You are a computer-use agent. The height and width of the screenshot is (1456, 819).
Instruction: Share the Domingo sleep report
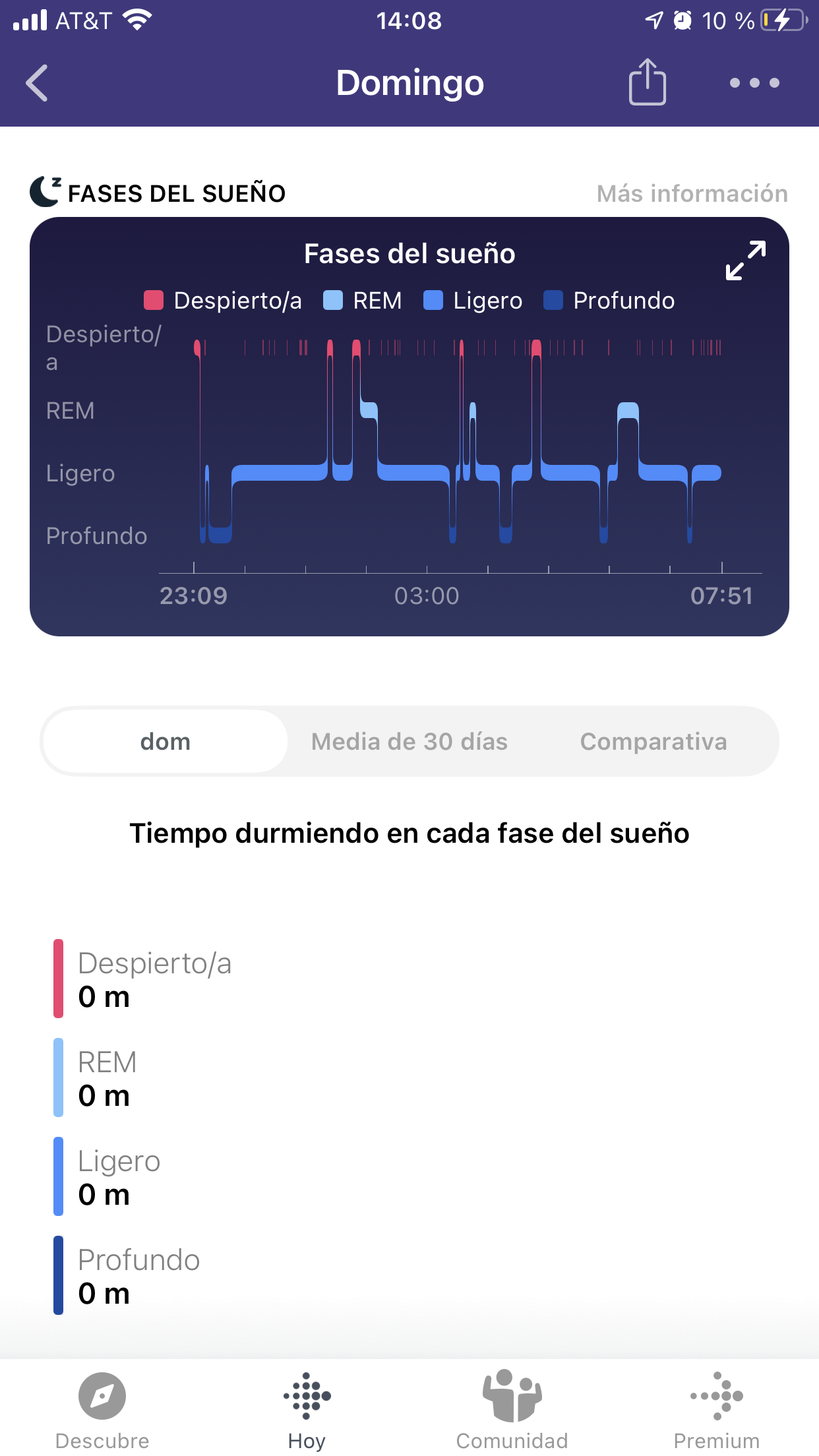click(x=647, y=82)
